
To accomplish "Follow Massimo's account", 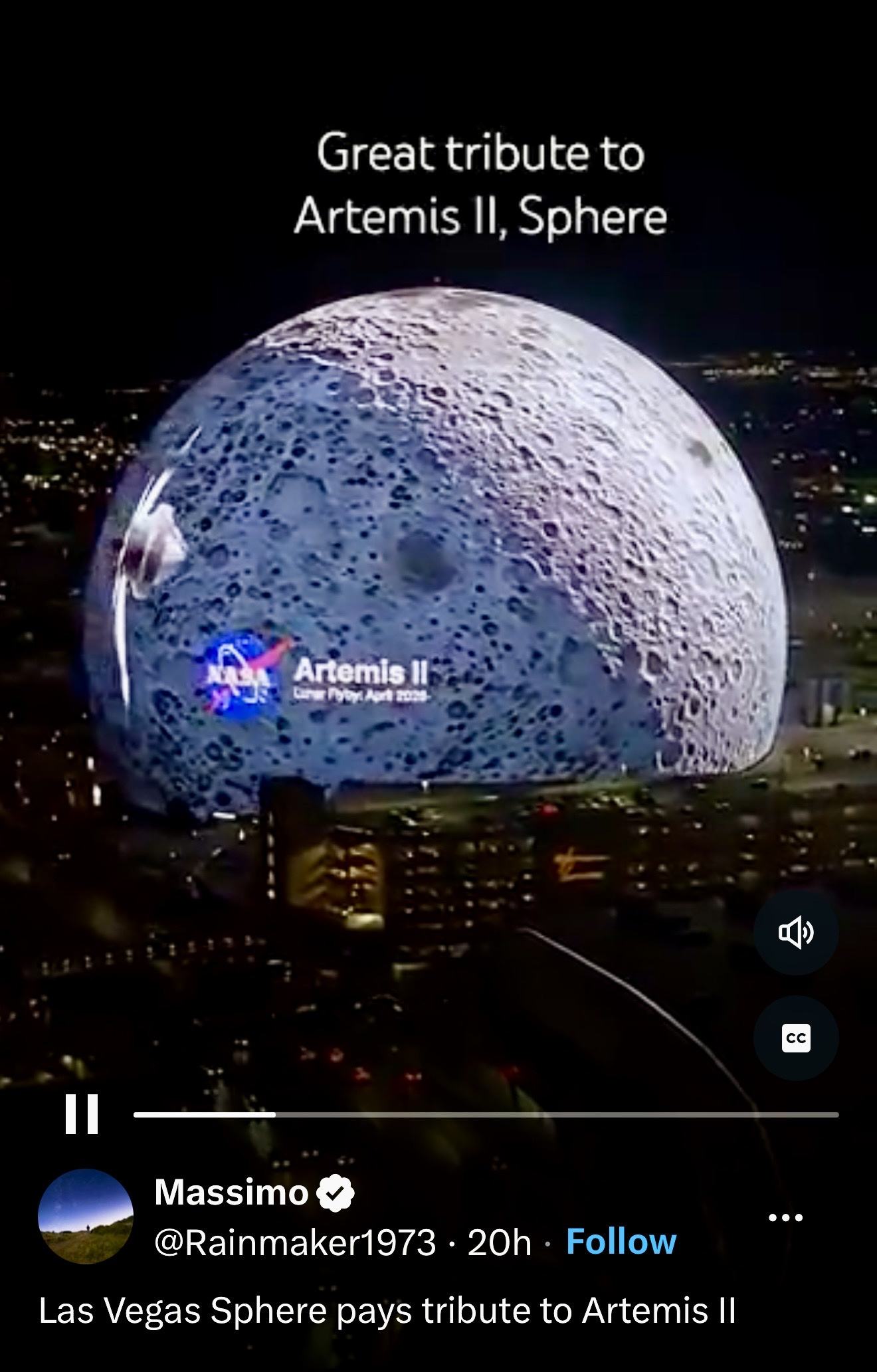I will click(621, 1241).
